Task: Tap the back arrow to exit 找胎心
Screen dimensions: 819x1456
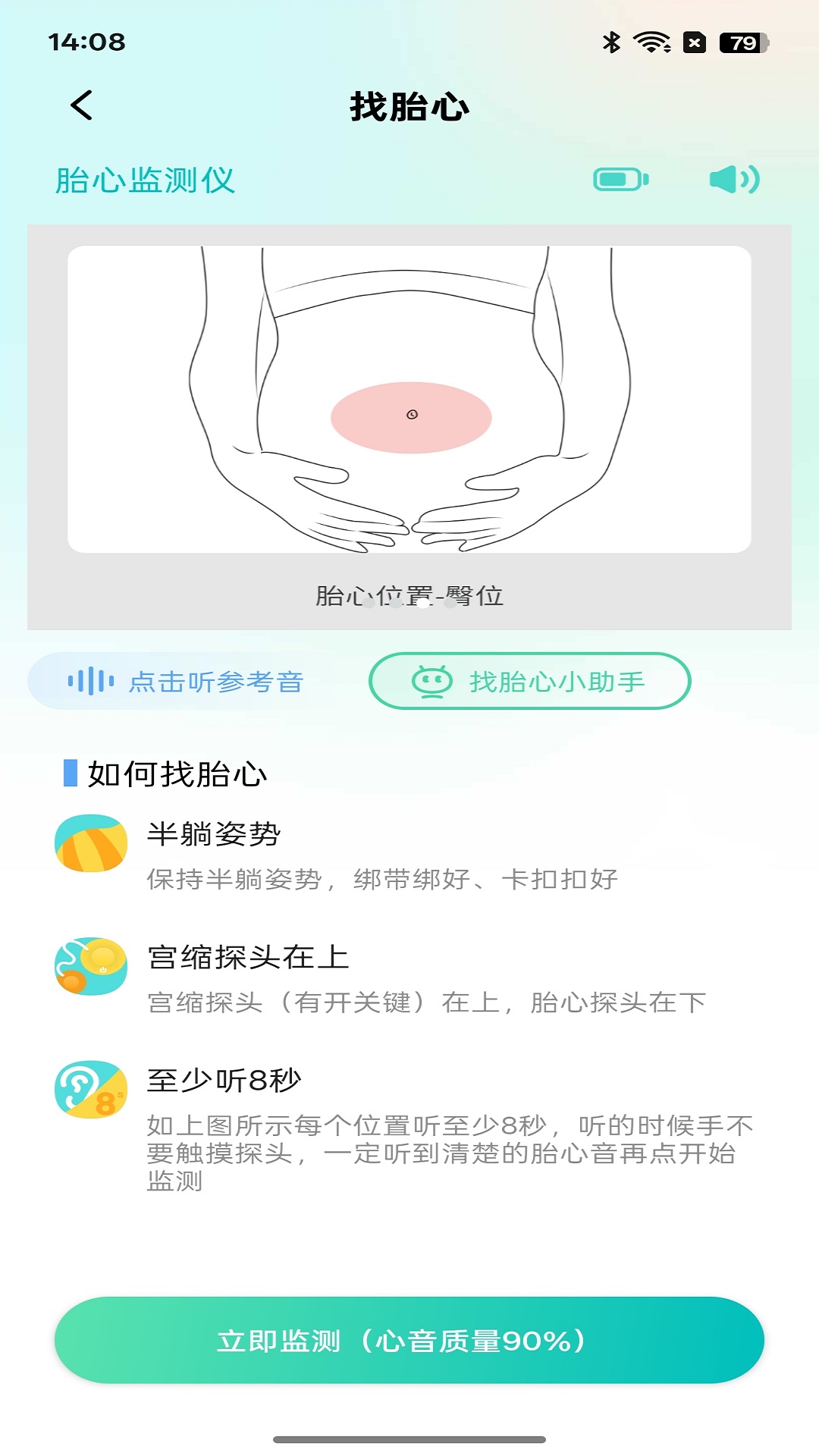Action: tap(81, 105)
